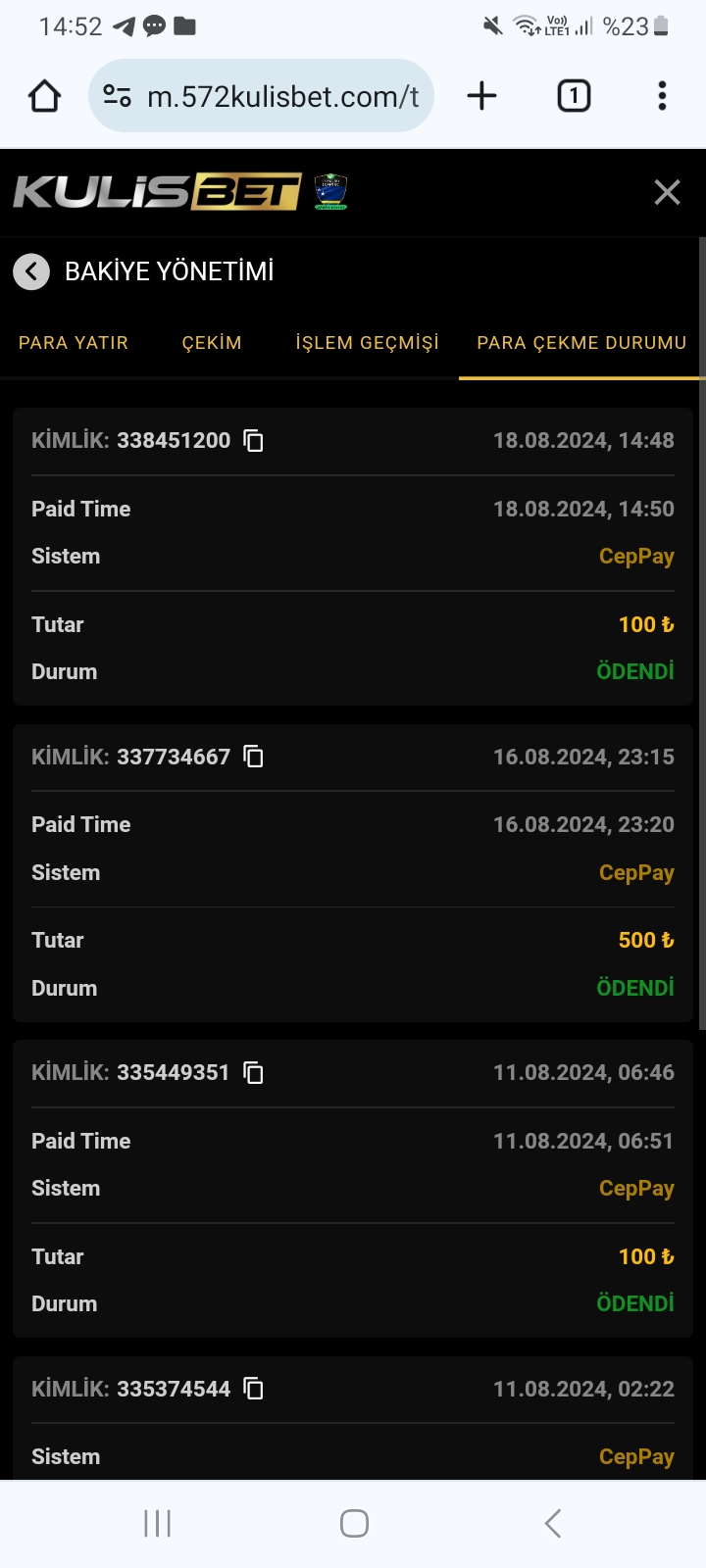The width and height of the screenshot is (706, 1568).
Task: Copy transaction ID 335449351
Action: (x=253, y=1073)
